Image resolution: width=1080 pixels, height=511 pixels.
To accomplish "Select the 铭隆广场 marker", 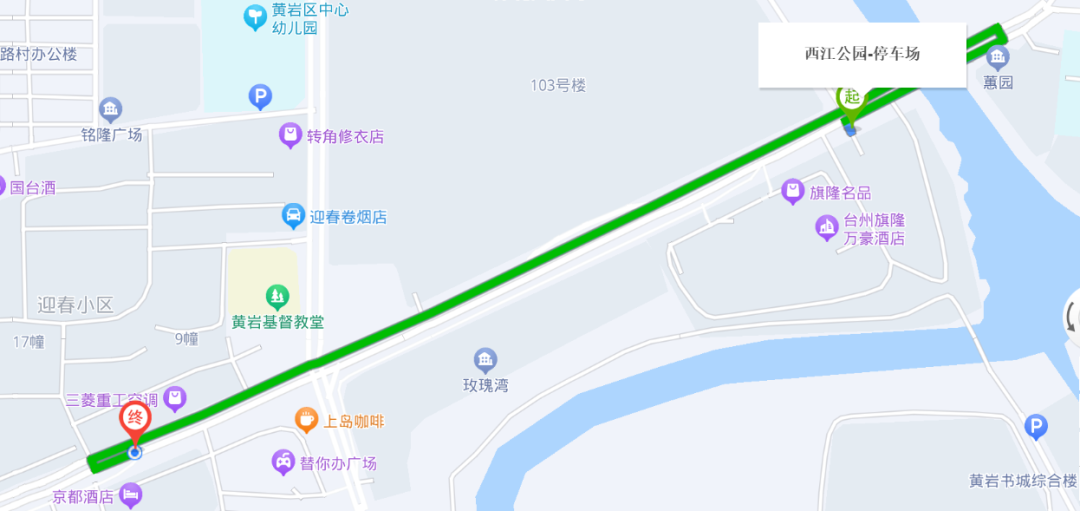I will (111, 110).
